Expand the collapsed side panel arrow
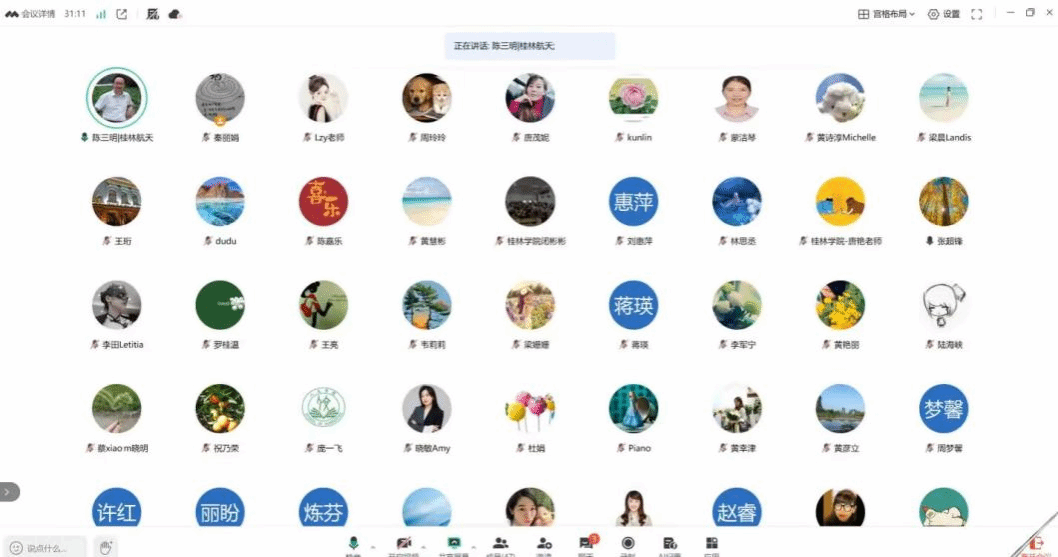This screenshot has height=557, width=1058. 9,491
